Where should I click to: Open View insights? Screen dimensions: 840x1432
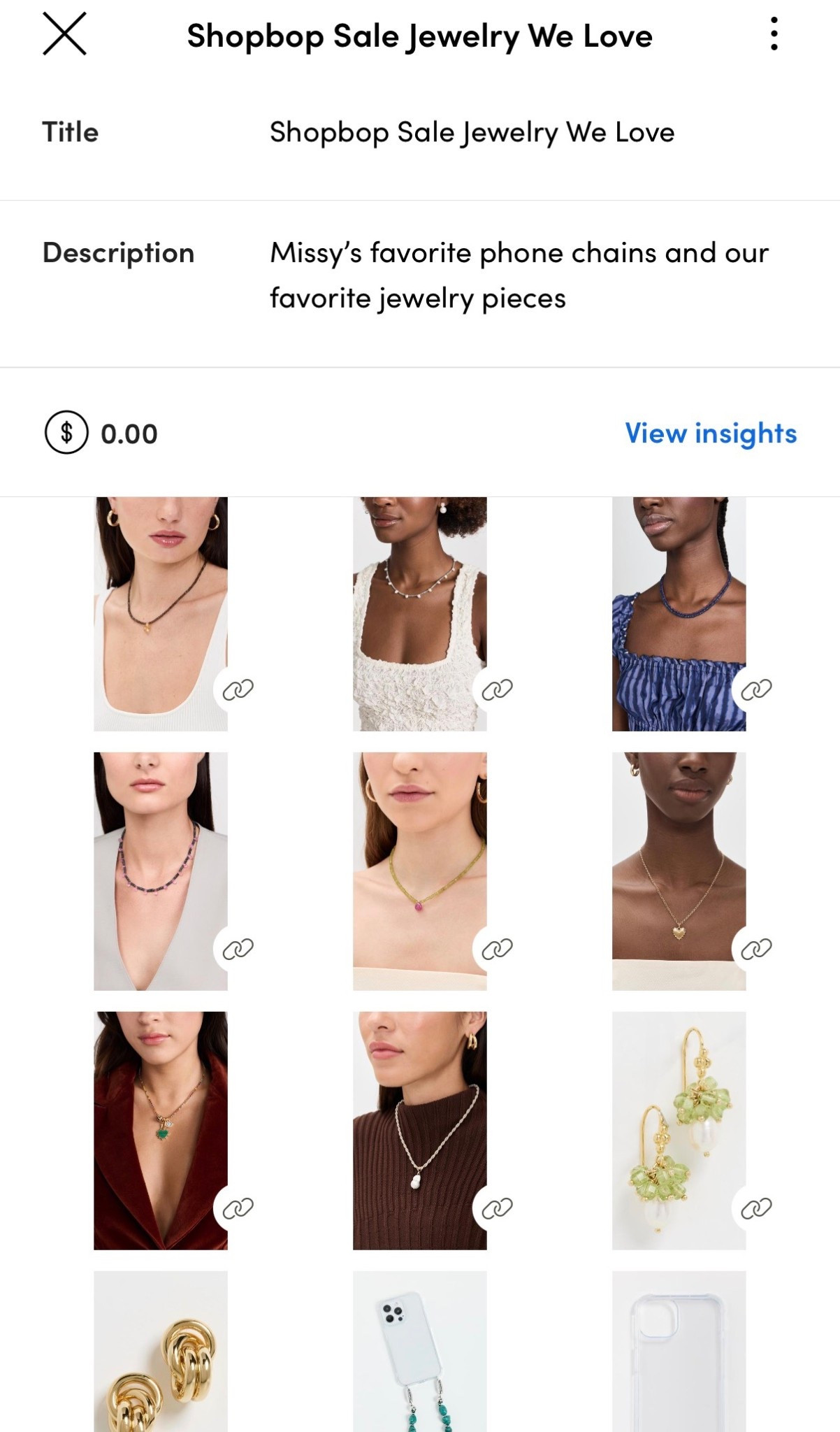click(x=710, y=434)
